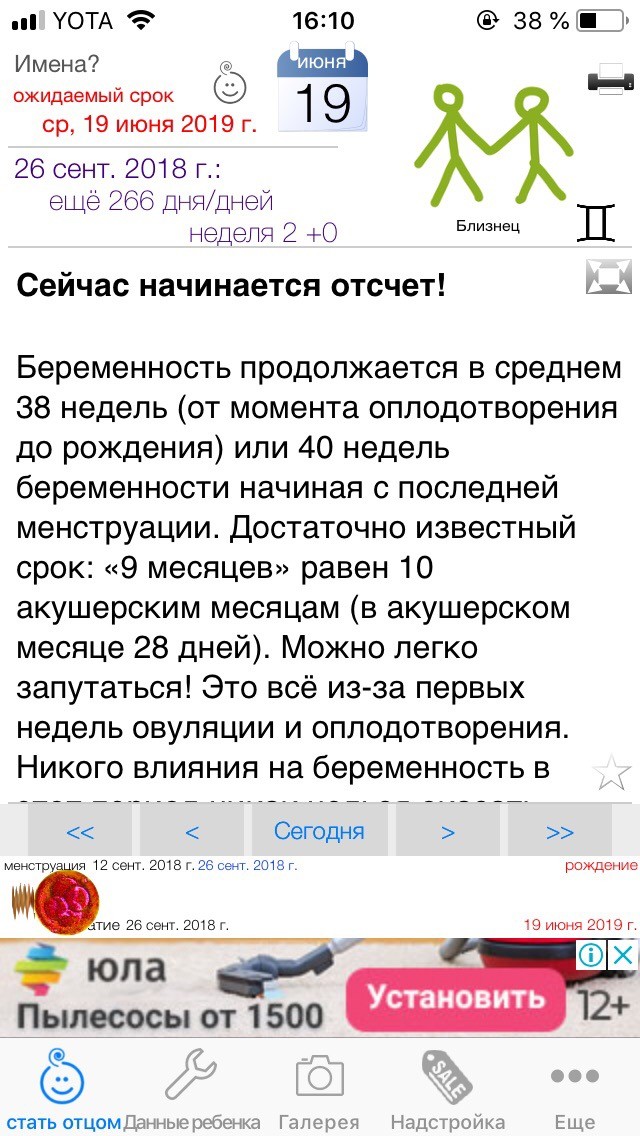
Task: Open the Еще tab
Action: coord(575,1088)
